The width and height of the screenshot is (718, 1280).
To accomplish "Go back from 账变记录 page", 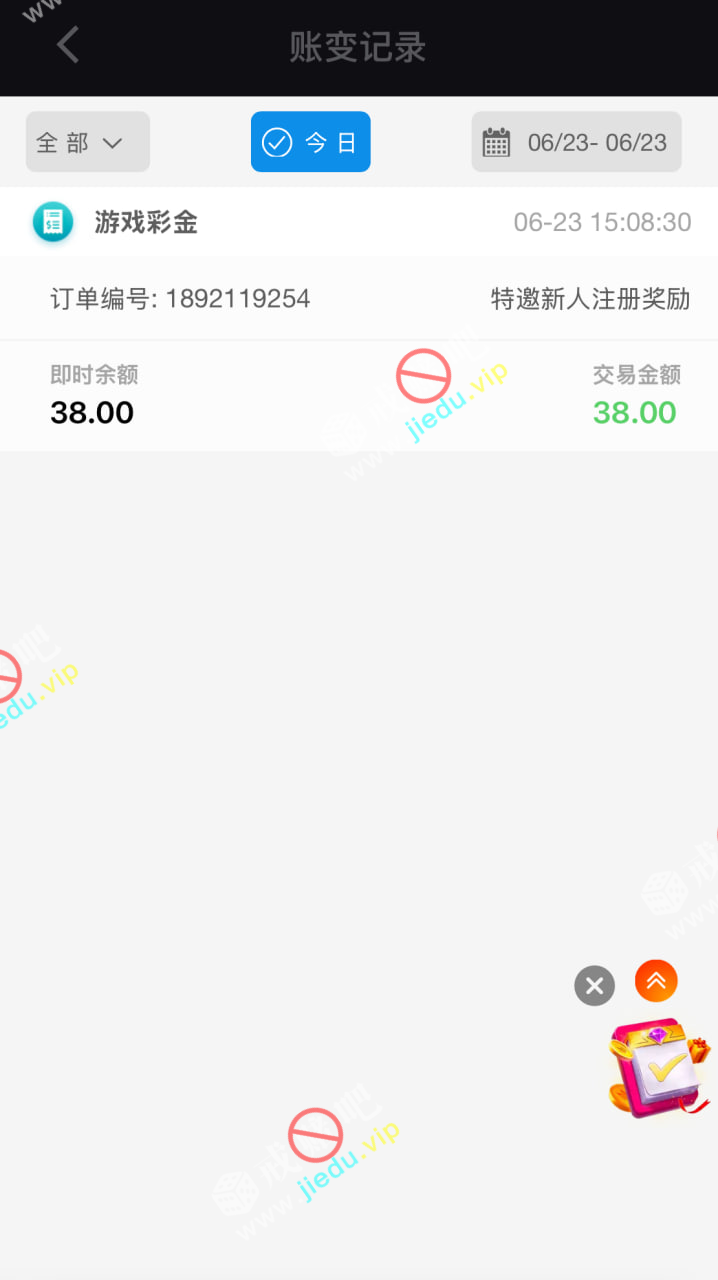I will pyautogui.click(x=67, y=46).
